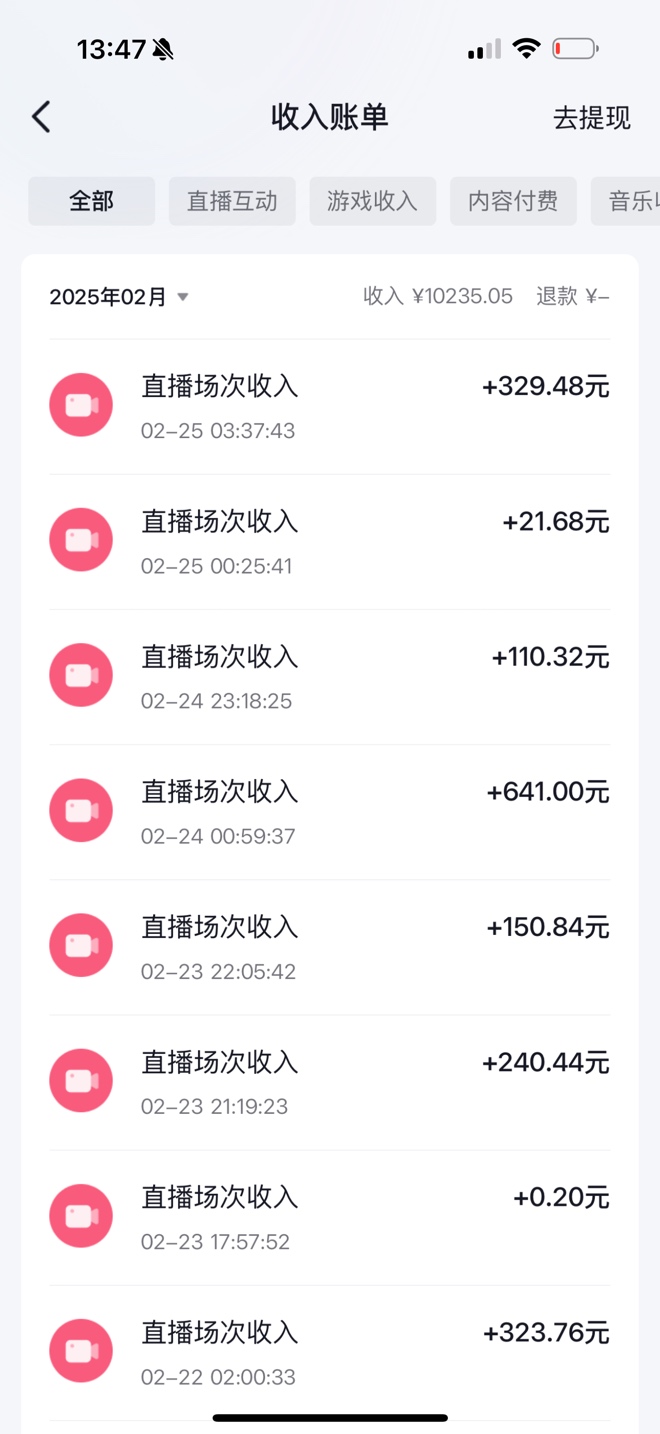Switch to the 游戏收入 tab
The image size is (660, 1434).
tap(372, 201)
